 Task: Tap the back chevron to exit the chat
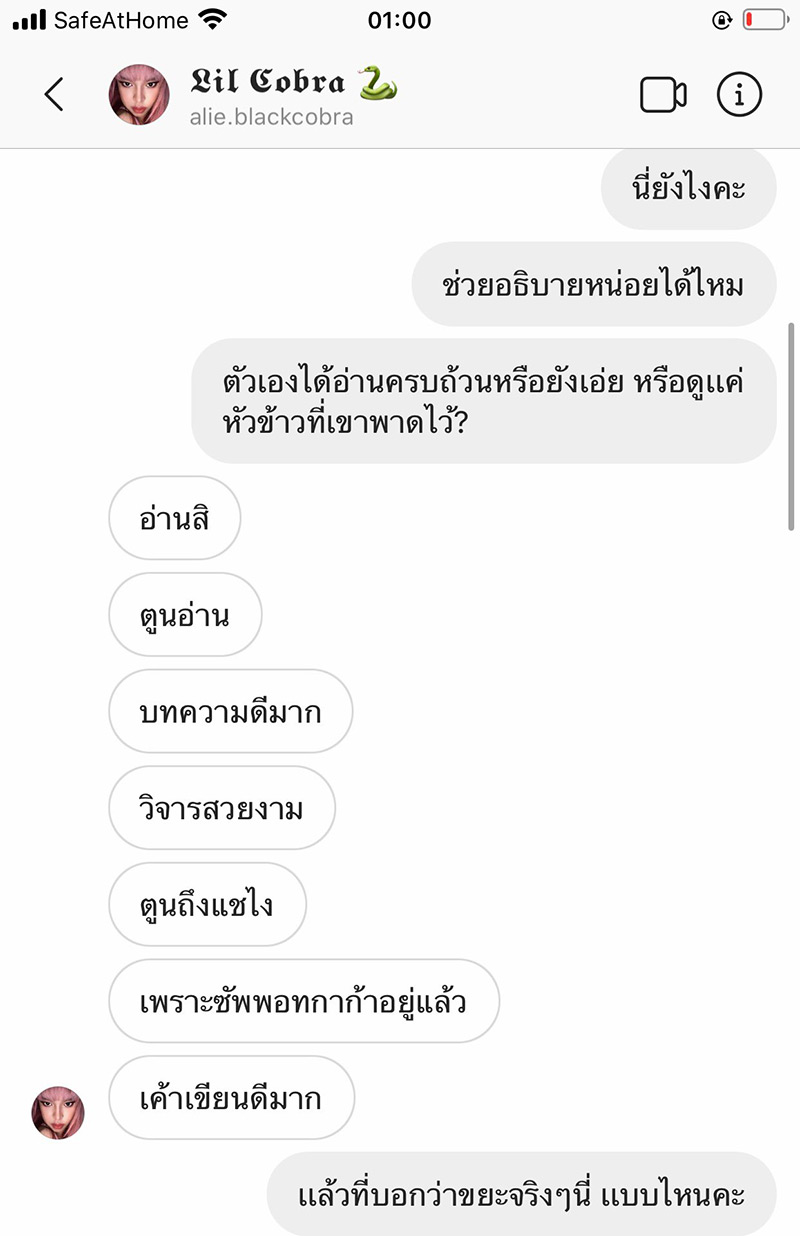[x=53, y=94]
